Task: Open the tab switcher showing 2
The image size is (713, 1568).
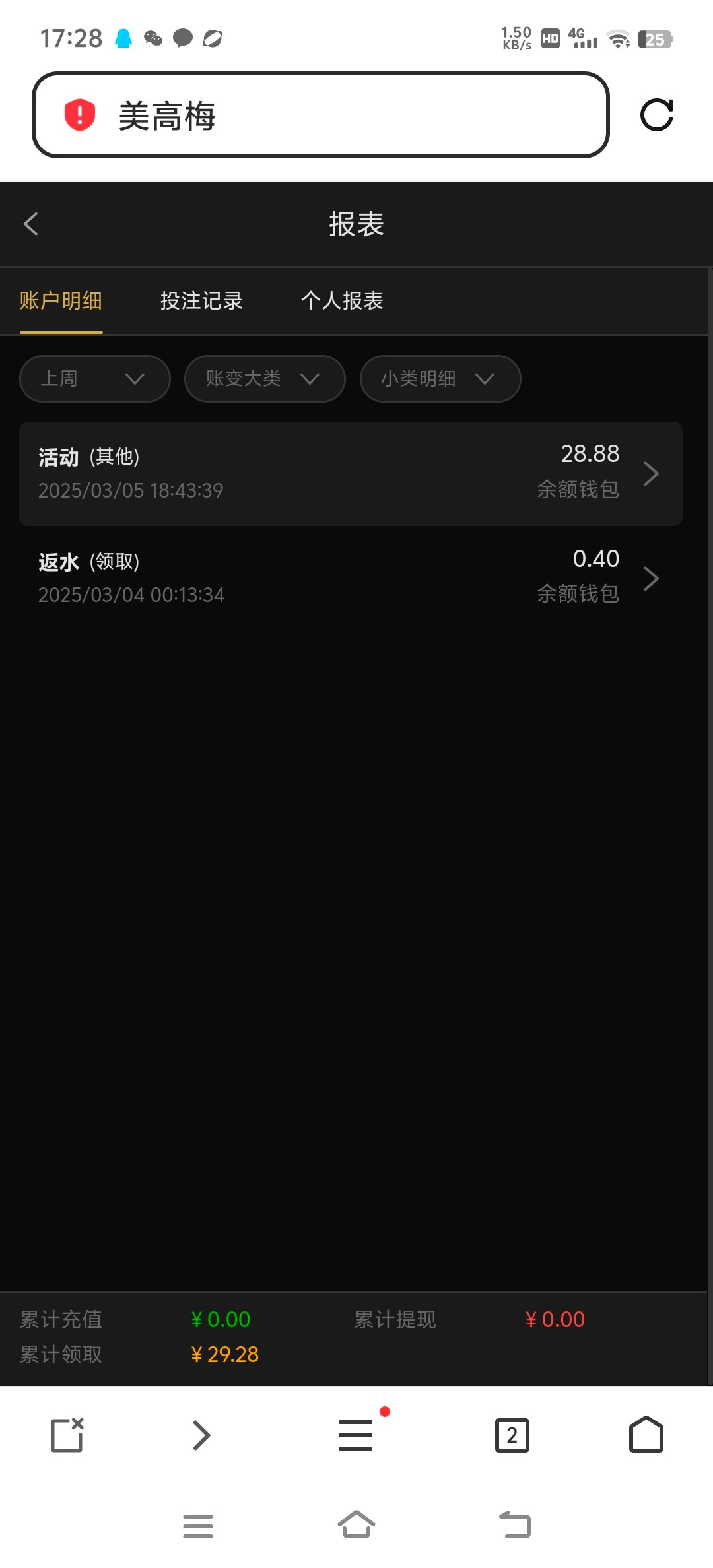Action: click(512, 1435)
